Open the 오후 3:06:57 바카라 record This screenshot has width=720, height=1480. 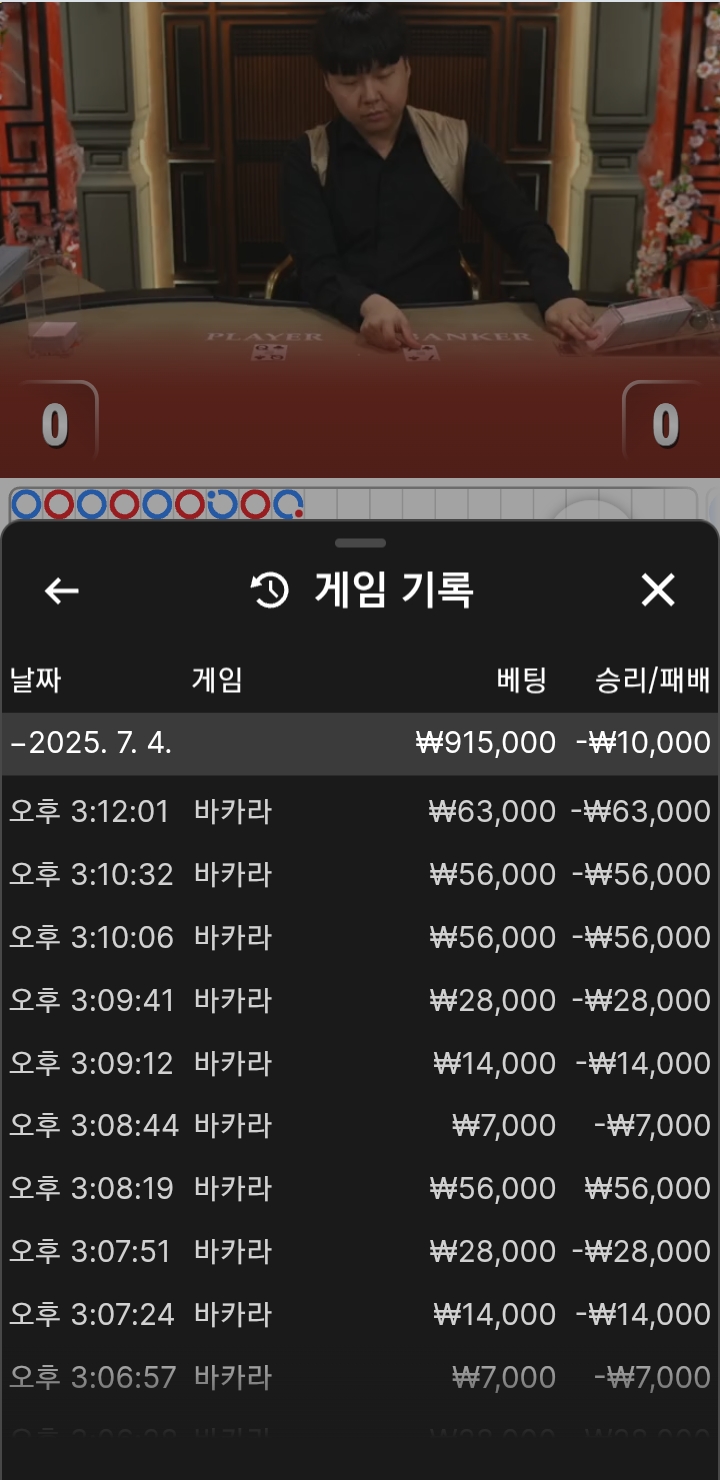(x=360, y=1377)
